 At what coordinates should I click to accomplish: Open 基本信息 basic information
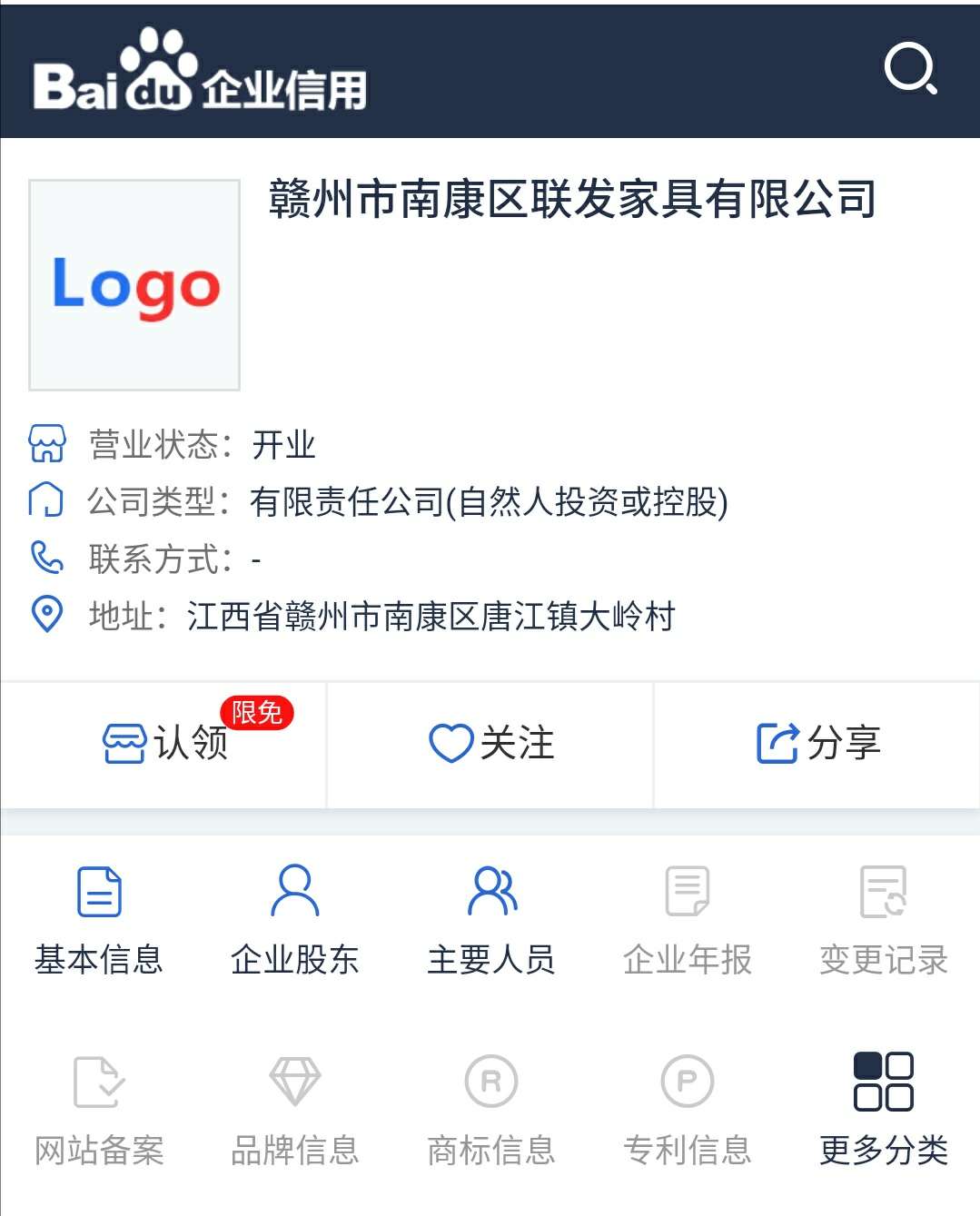point(99,919)
